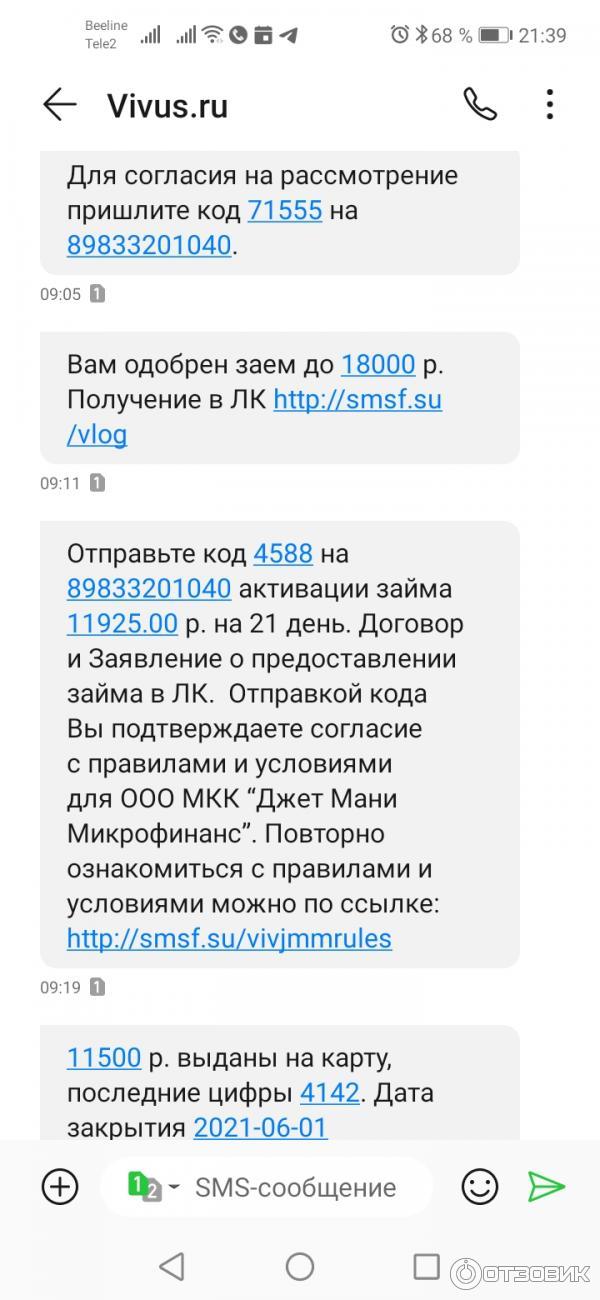600x1300 pixels.
Task: Open the three-dot overflow menu
Action: (x=549, y=105)
